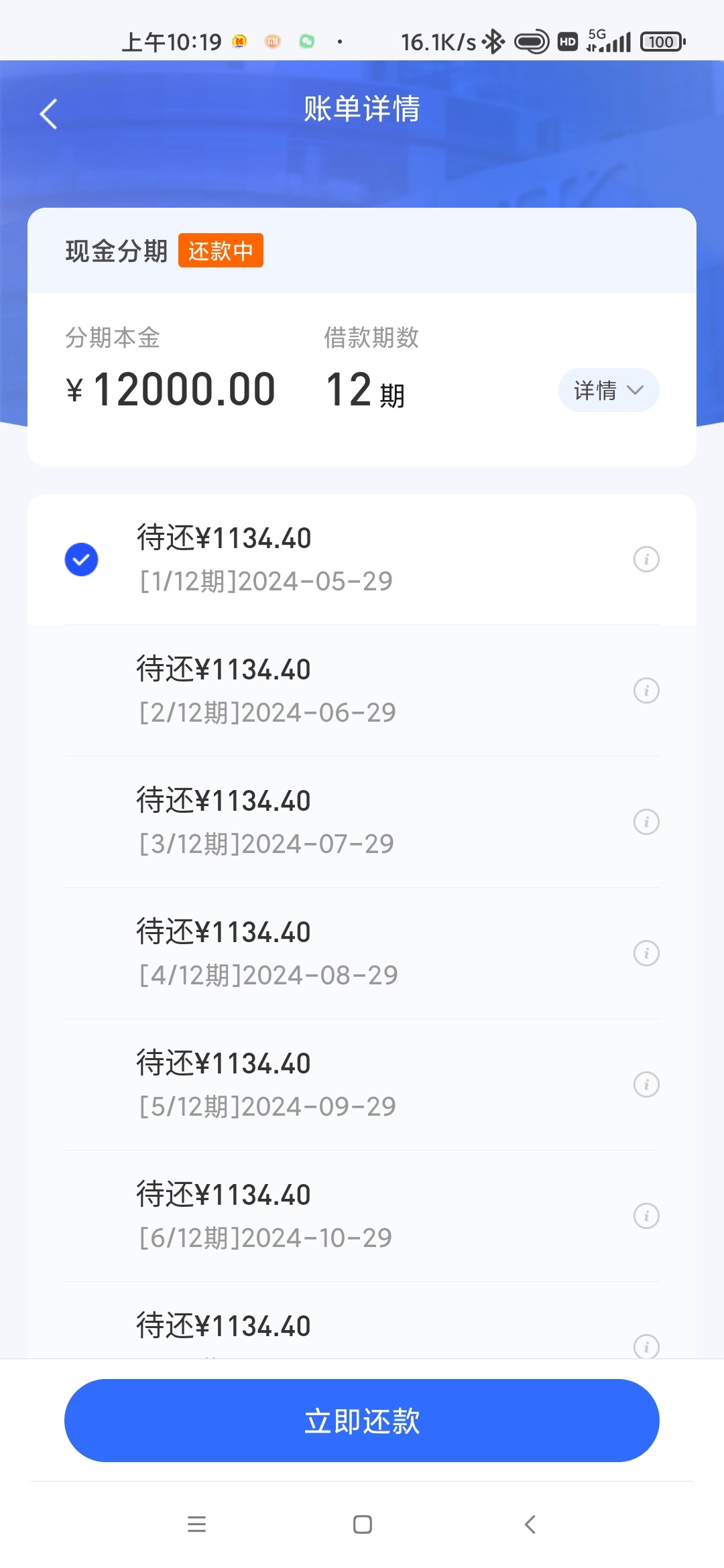Go to the home screen via the system bar
Screen dimensions: 724x1568
(363, 1524)
